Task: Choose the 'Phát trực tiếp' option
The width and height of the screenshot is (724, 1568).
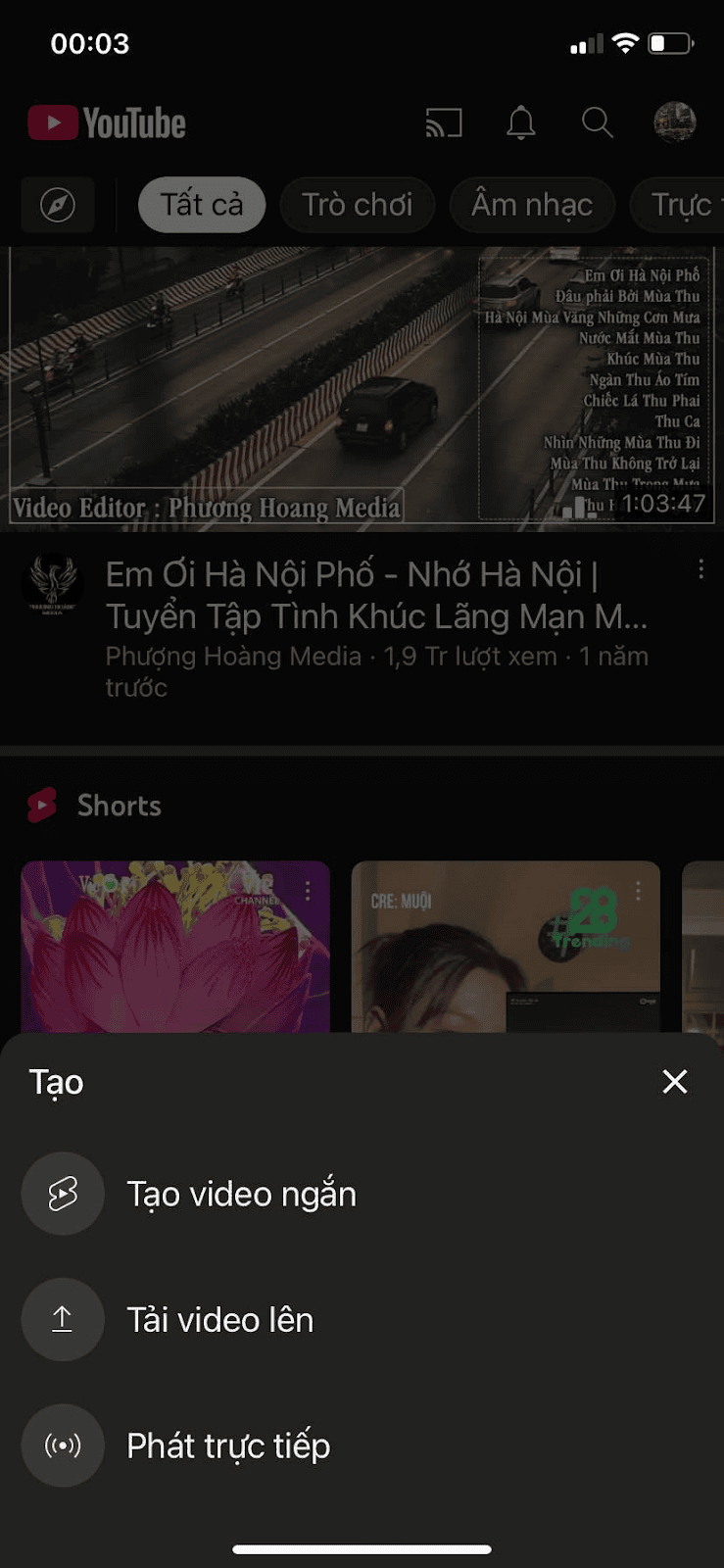Action: coord(227,1445)
